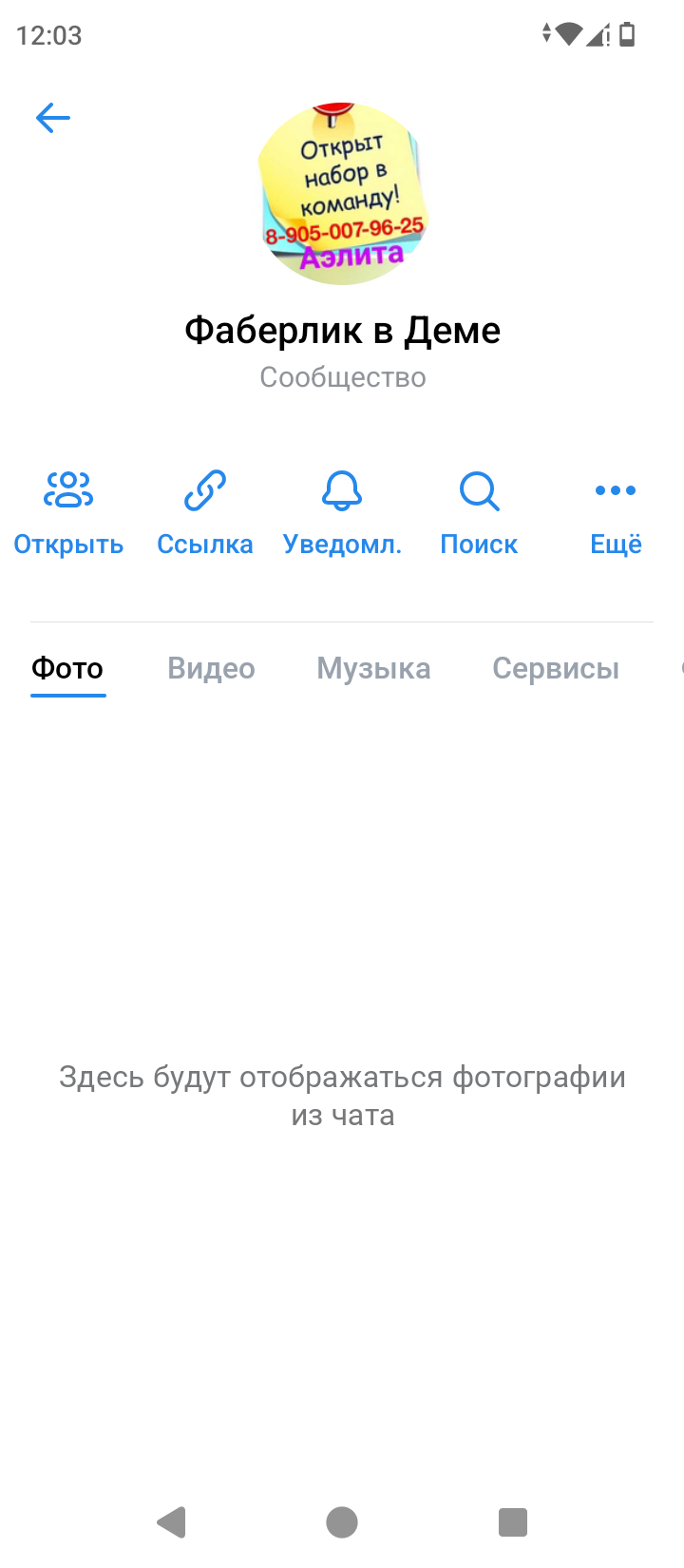
Task: Select the Фото tab
Action: tap(67, 668)
